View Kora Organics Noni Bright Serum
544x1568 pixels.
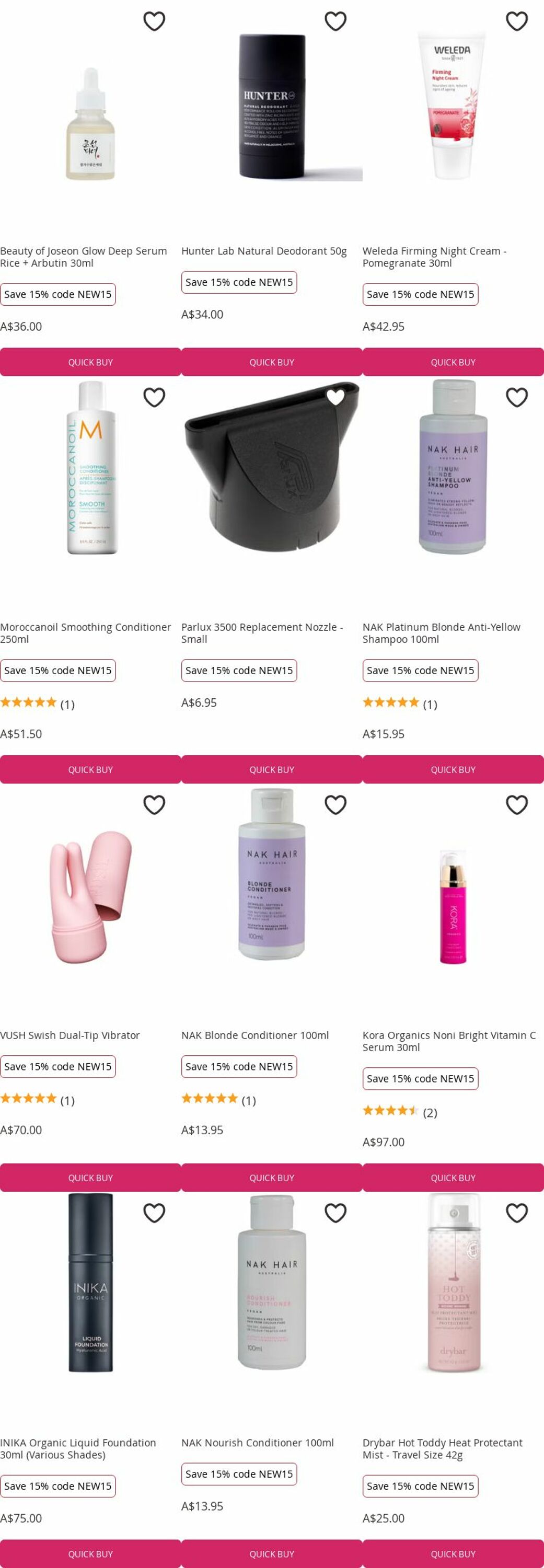coord(448,1040)
